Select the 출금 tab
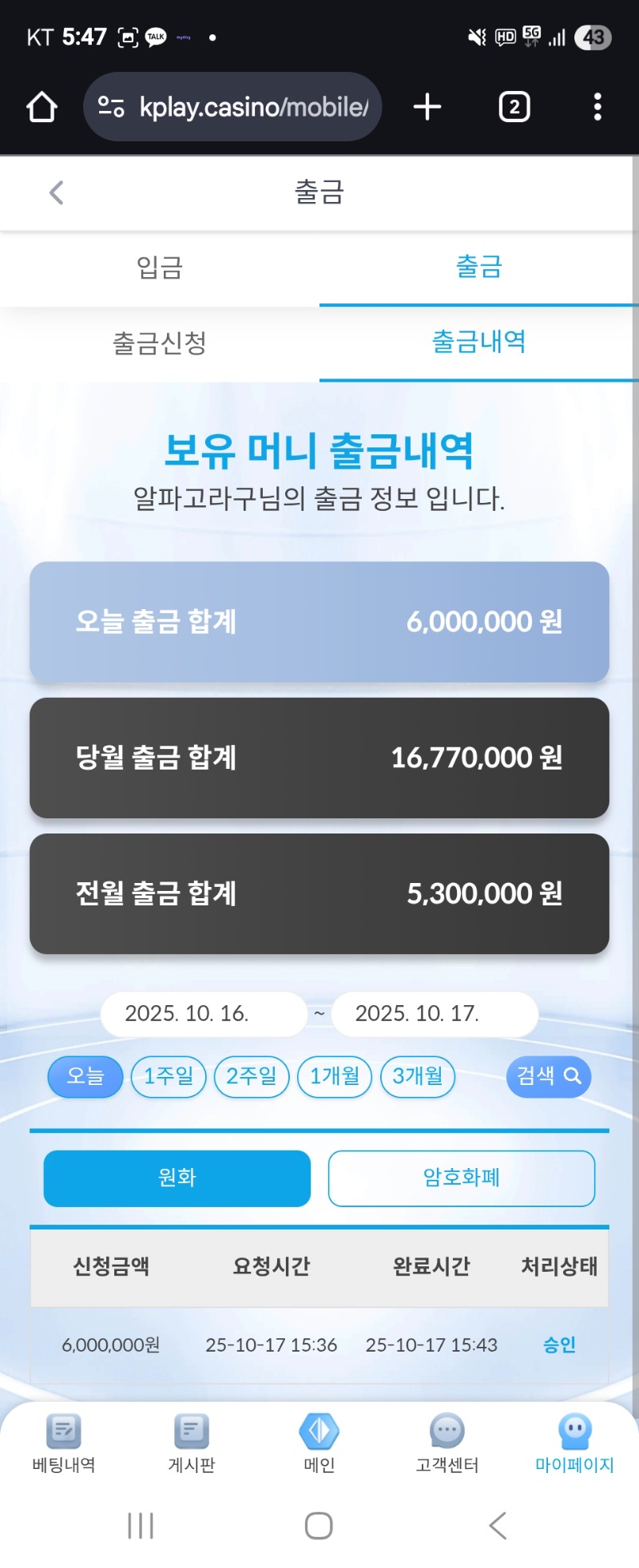This screenshot has width=639, height=1568. [478, 267]
